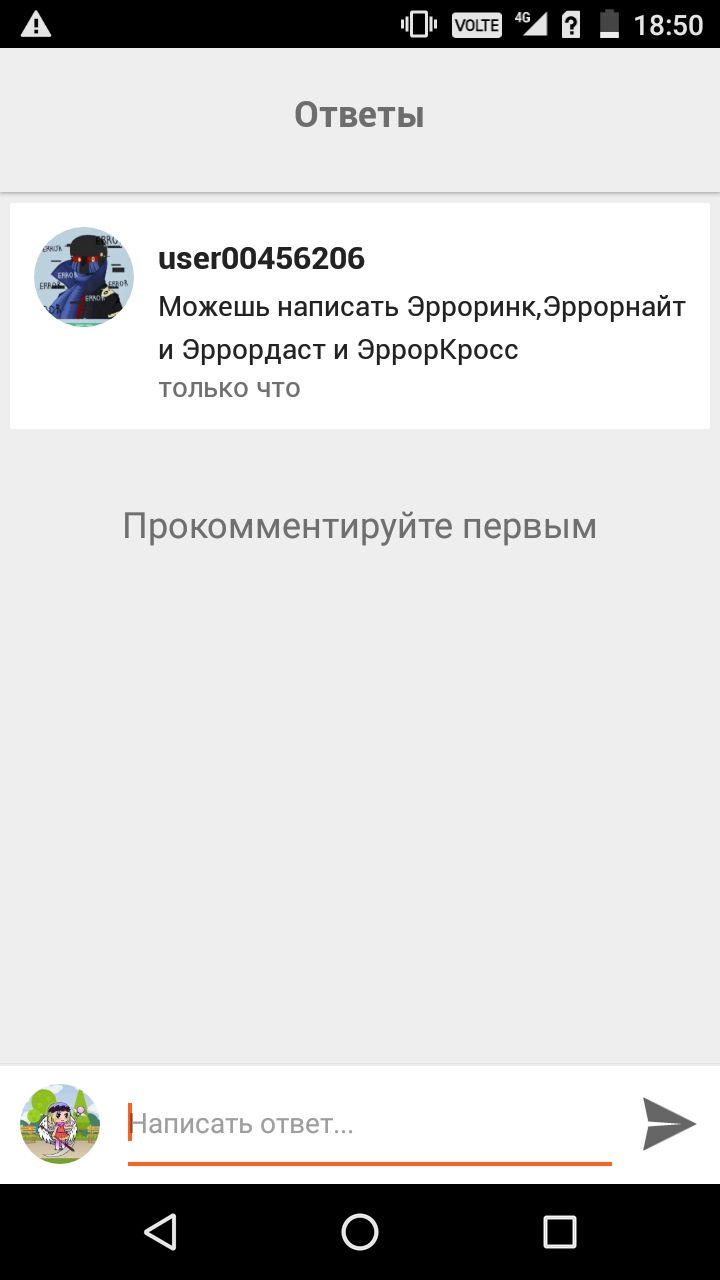
Task: Open user00456206's profile avatar
Action: [84, 277]
